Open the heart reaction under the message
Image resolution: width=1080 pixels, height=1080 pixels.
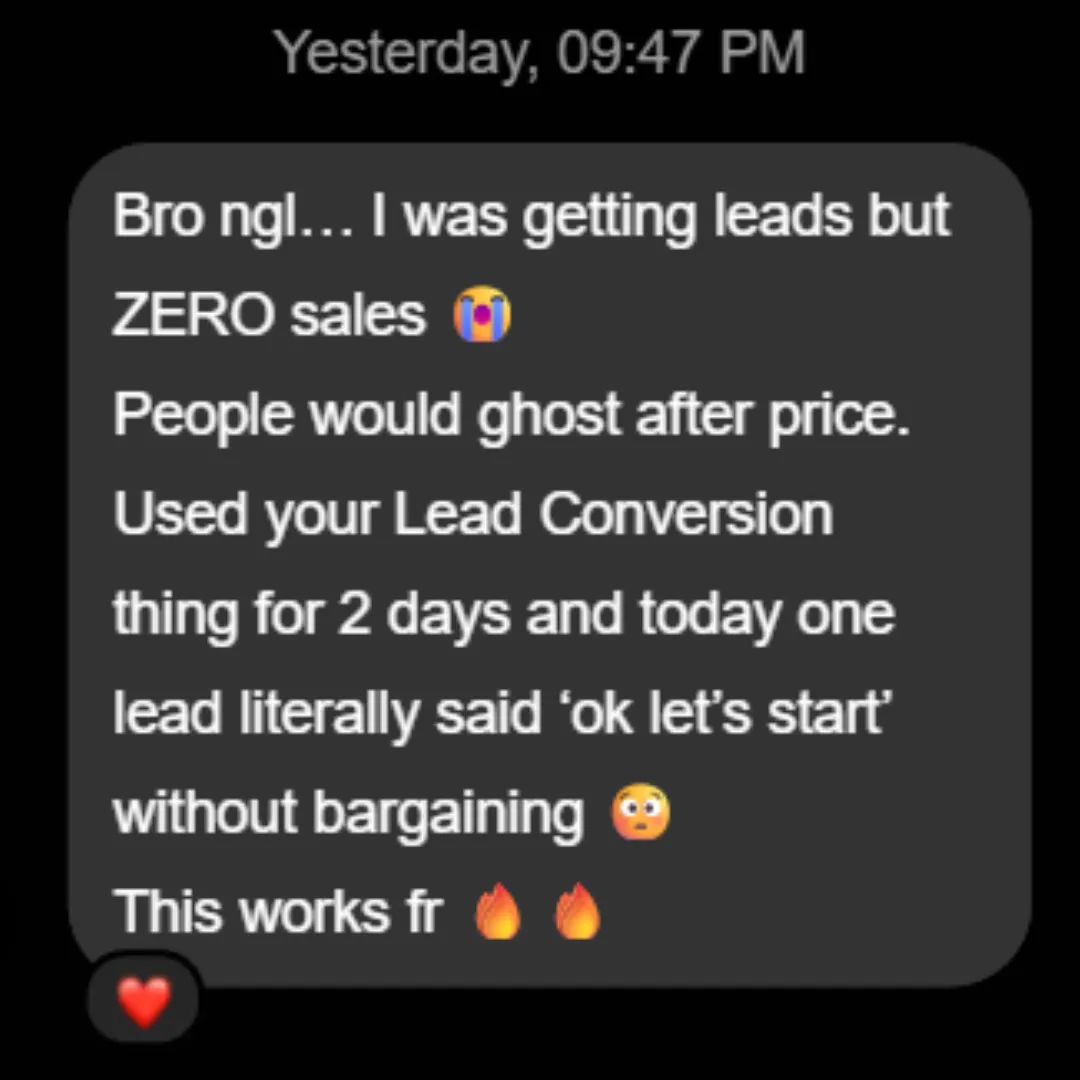point(144,999)
